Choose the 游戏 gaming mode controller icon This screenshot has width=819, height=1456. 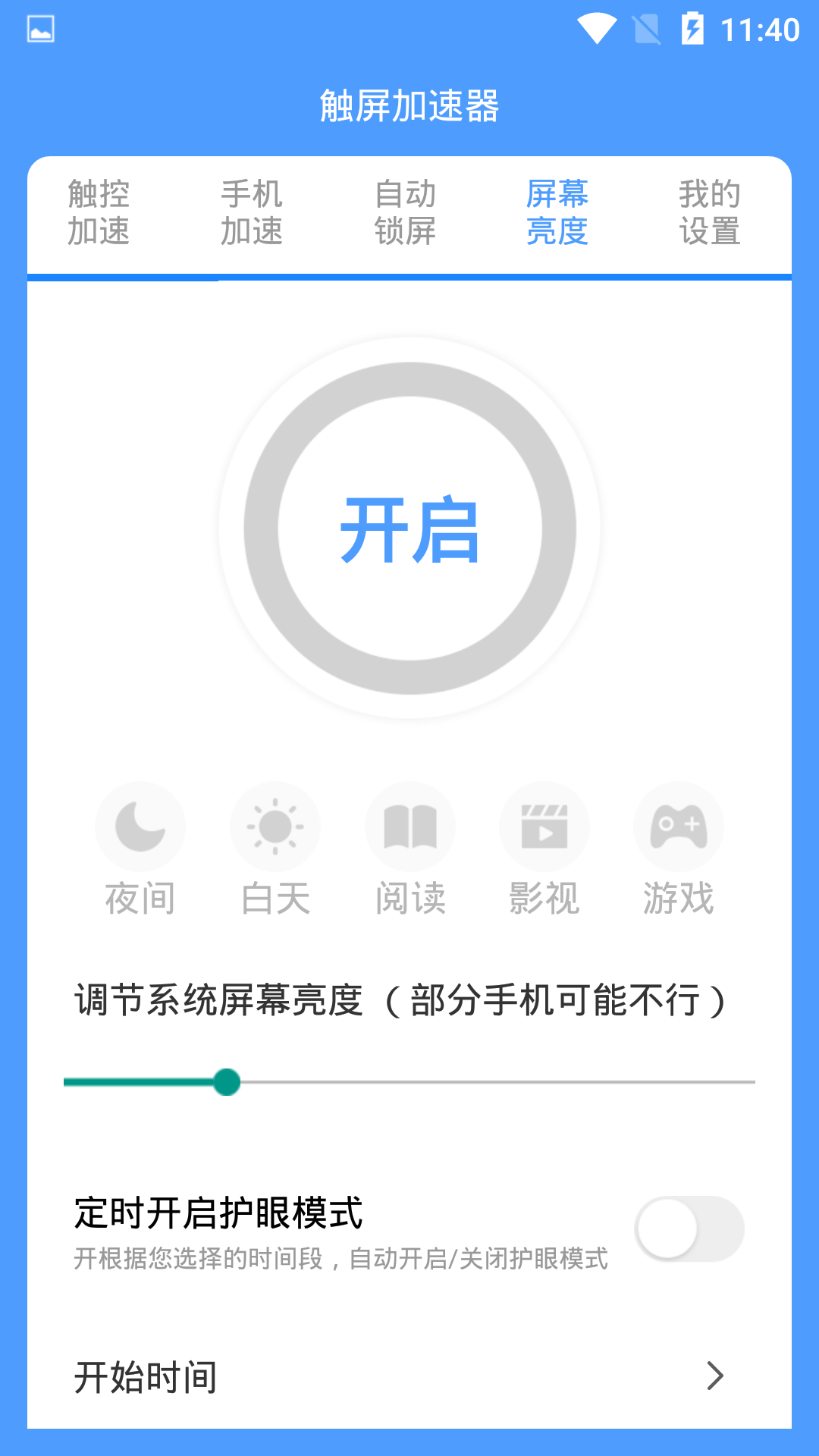point(679,827)
